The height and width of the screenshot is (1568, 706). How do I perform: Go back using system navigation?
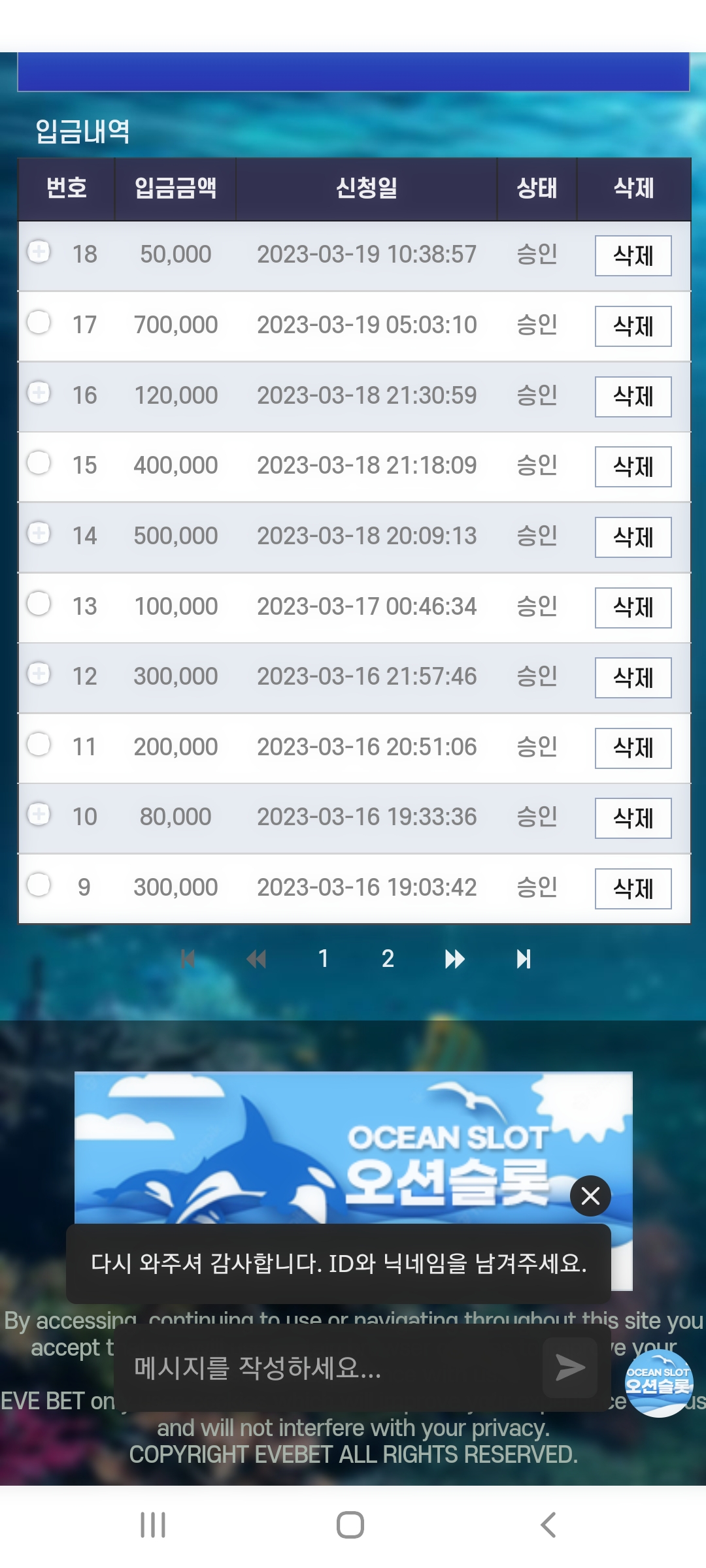548,1525
